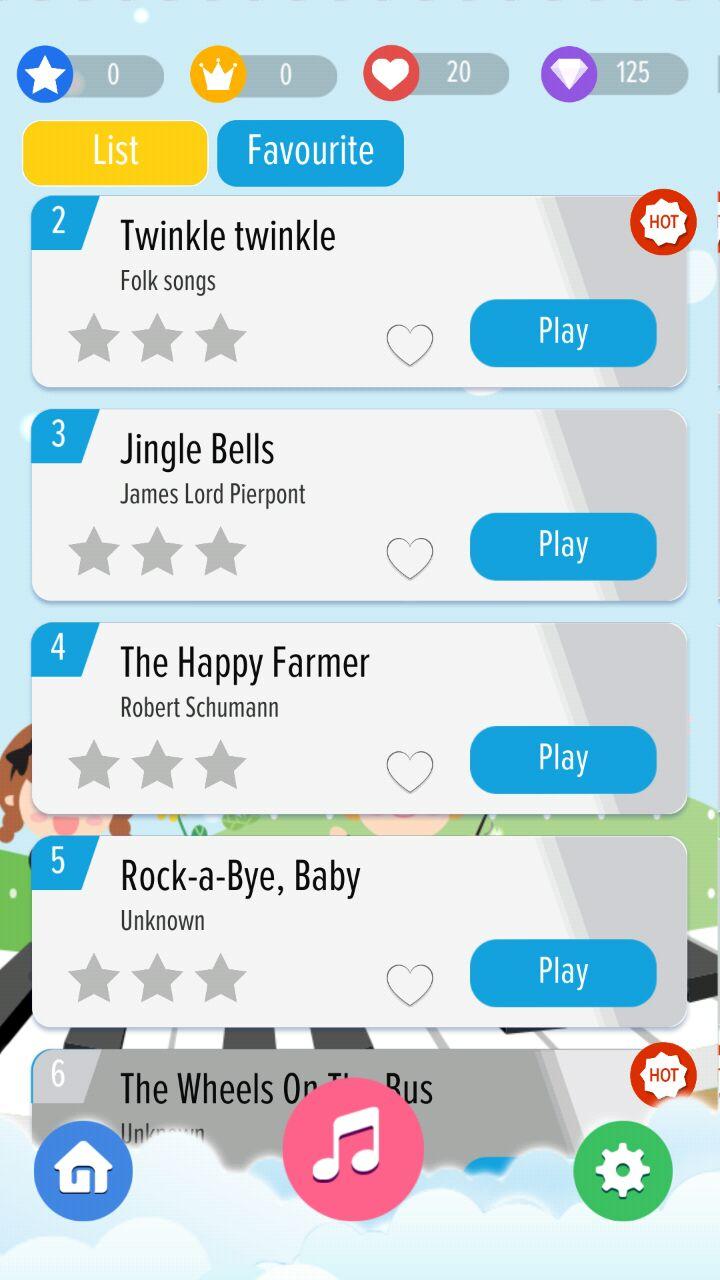Play the Jingle Bells song
The image size is (720, 1280).
[x=563, y=545]
